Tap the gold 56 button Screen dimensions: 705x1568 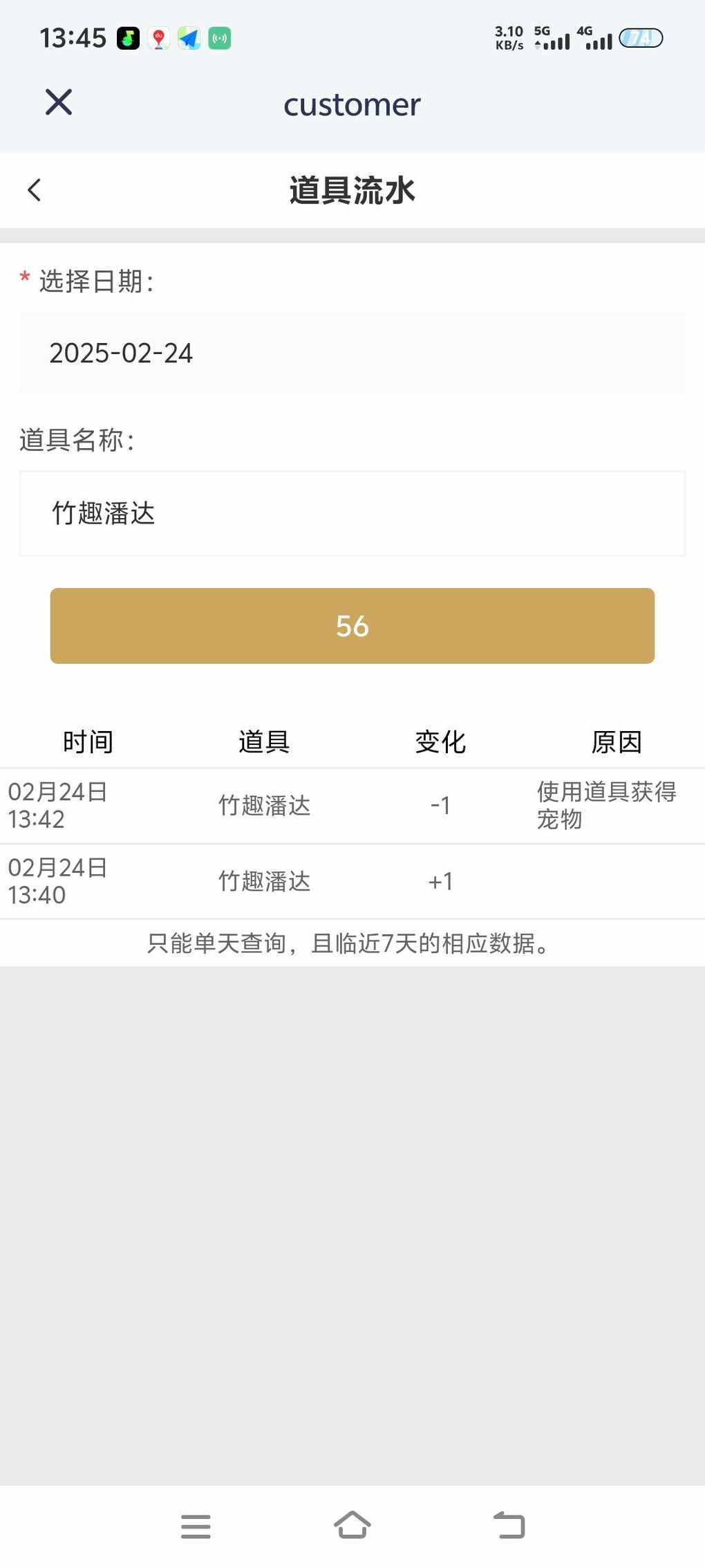(x=352, y=626)
